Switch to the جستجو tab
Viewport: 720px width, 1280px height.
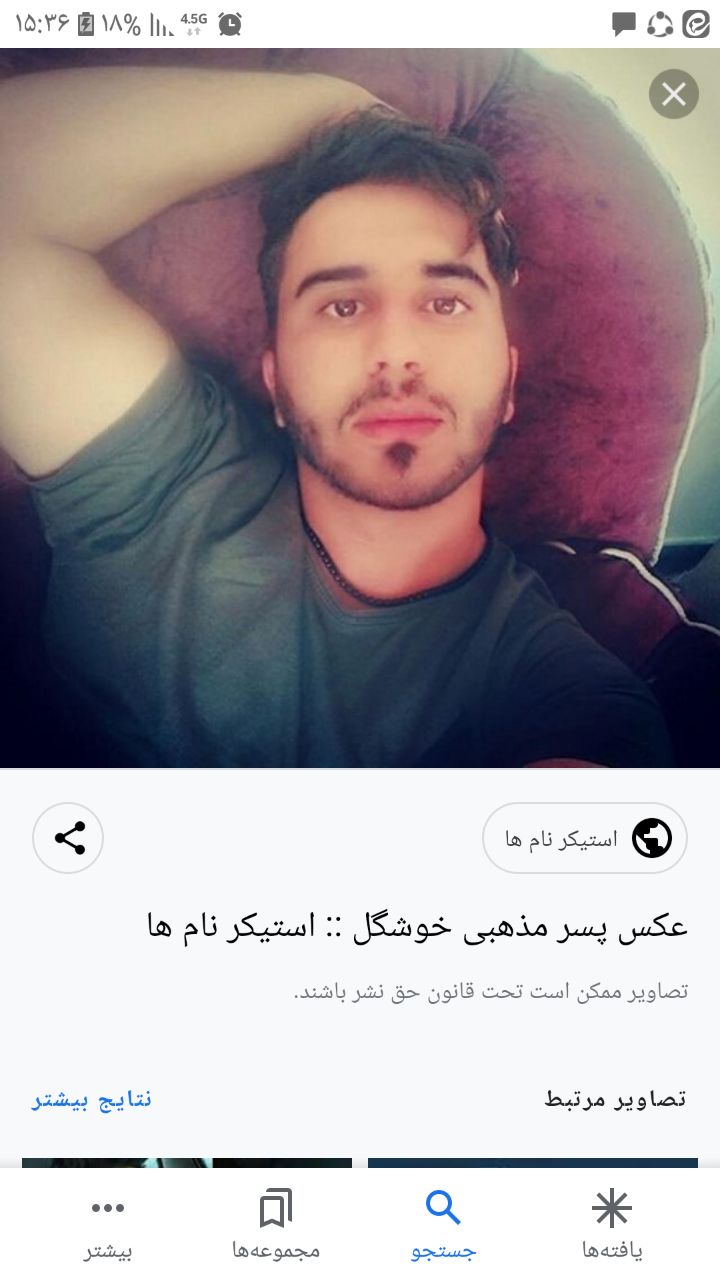(x=443, y=1224)
